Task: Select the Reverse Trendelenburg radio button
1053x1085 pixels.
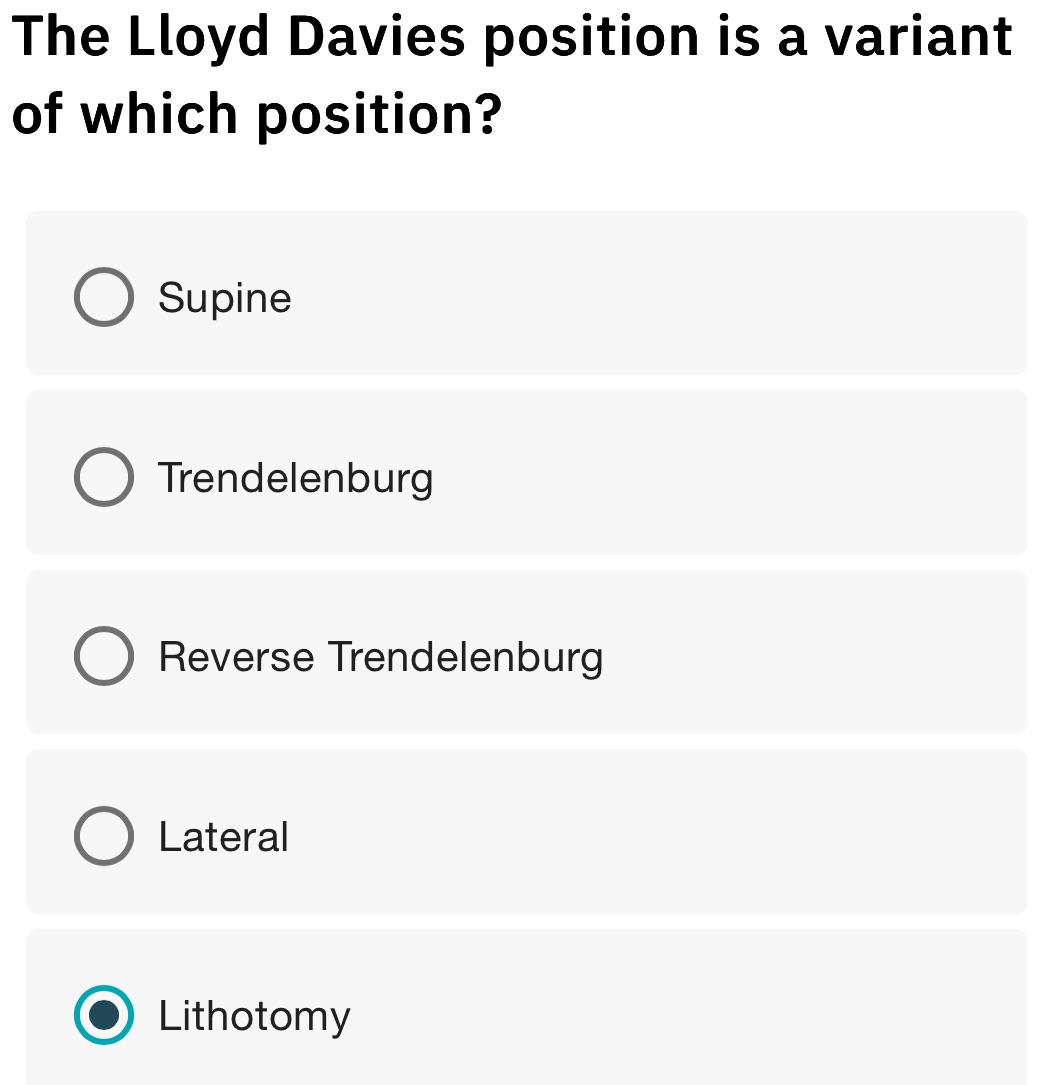Action: tap(103, 656)
